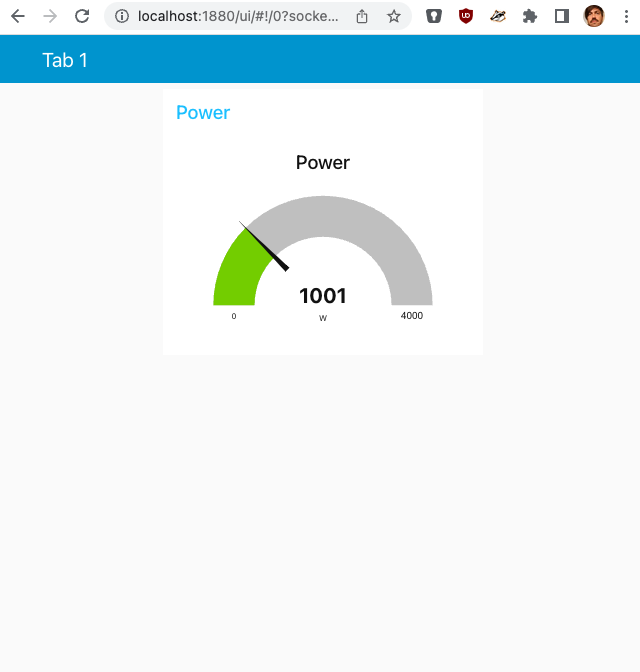640x672 pixels.
Task: Open the Bitwarden shield extension
Action: [434, 16]
